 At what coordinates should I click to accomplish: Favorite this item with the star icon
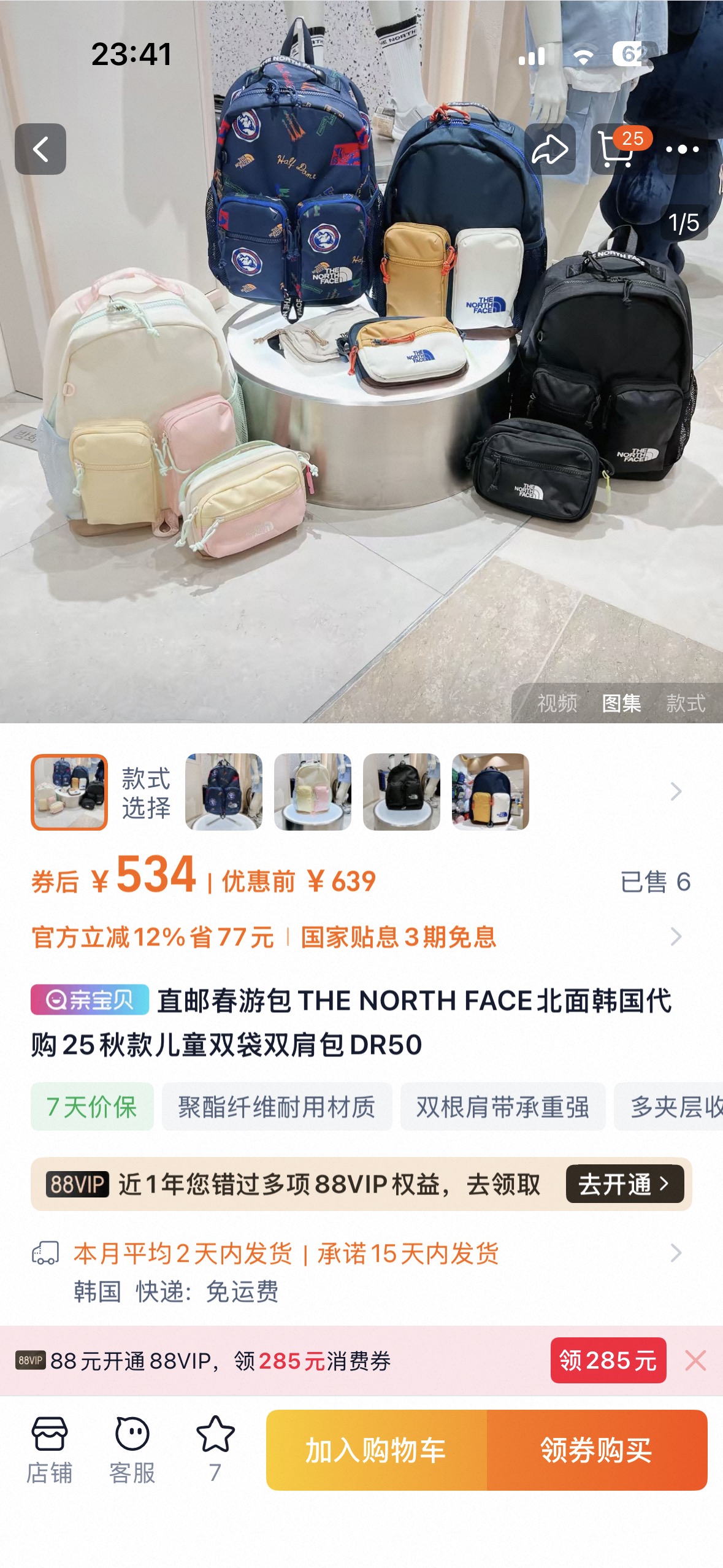tap(215, 1450)
